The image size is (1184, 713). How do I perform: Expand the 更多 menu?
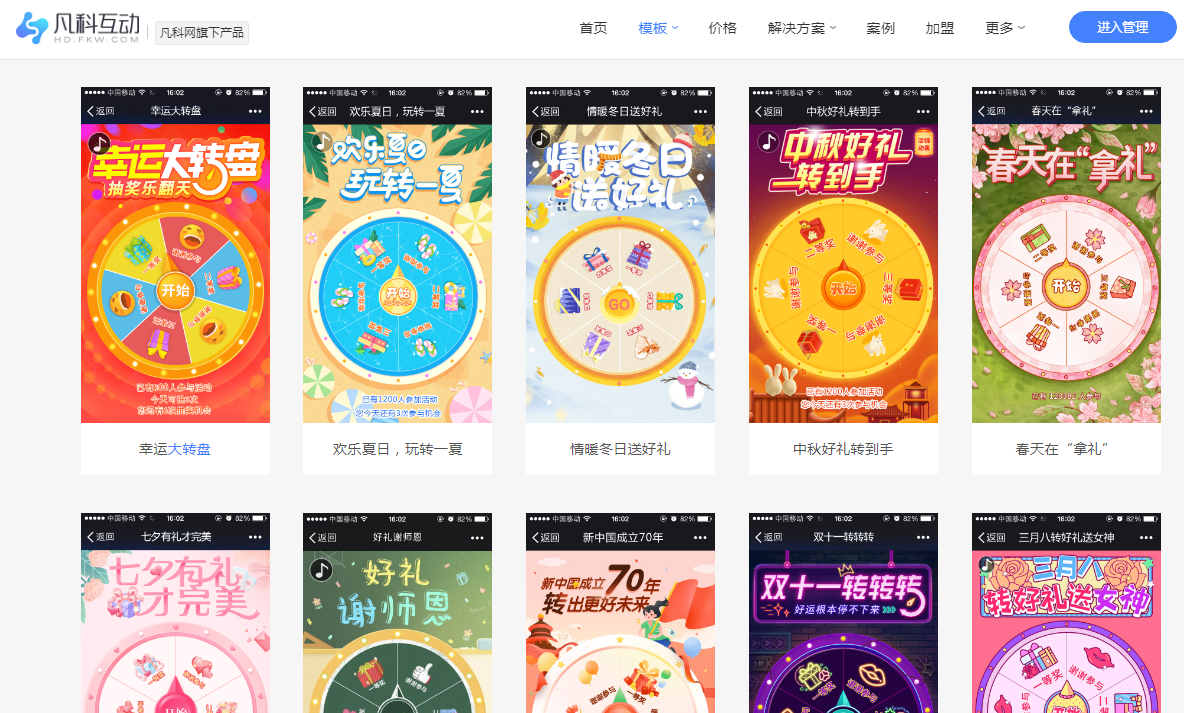click(1004, 28)
